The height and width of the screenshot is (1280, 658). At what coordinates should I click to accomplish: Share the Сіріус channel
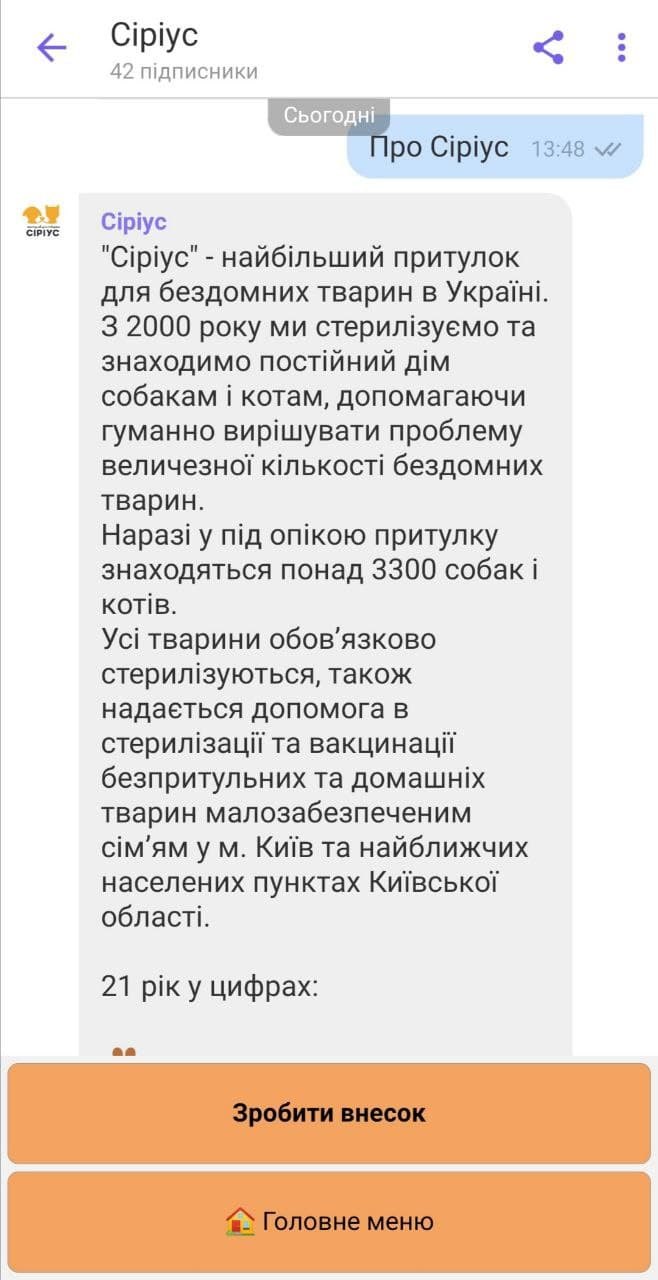click(548, 47)
